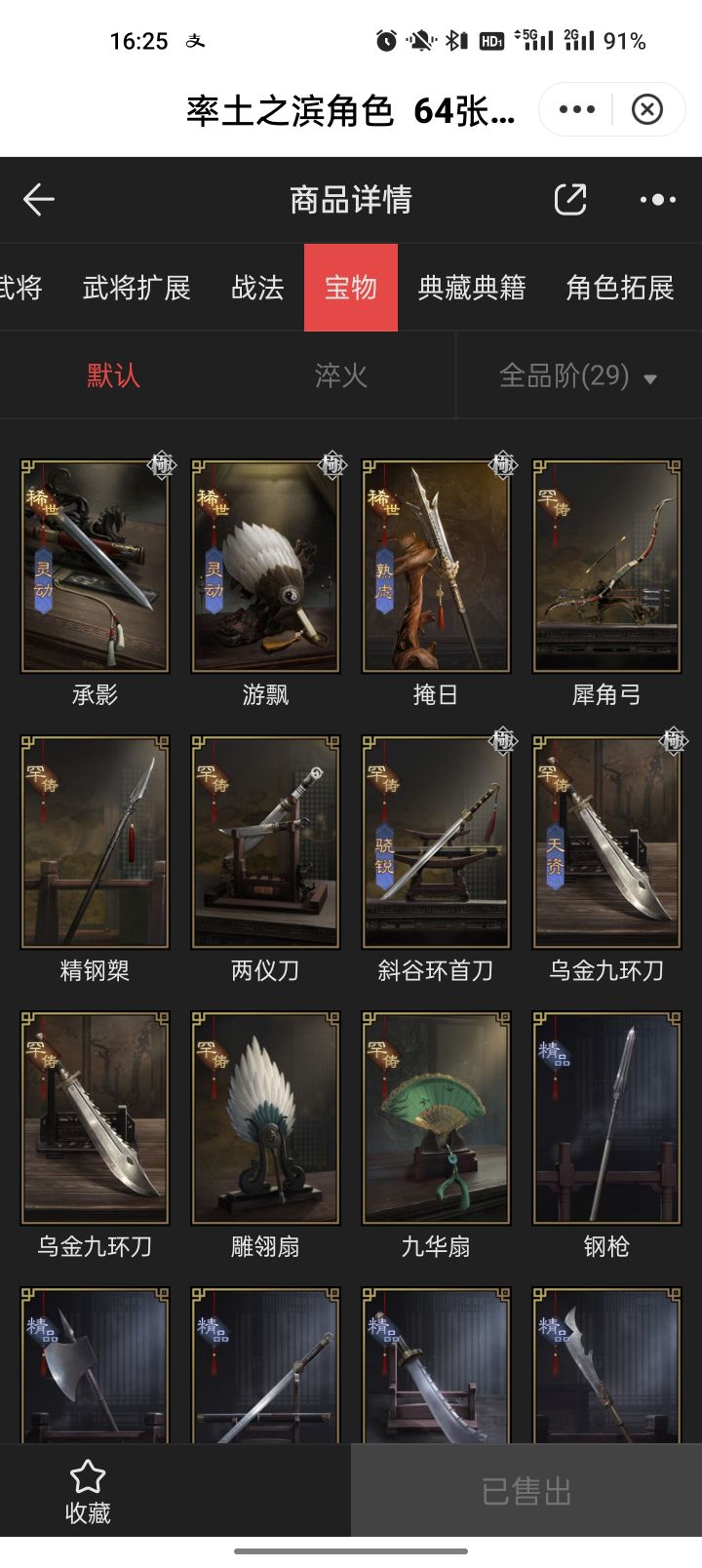The image size is (702, 1568).
Task: Open the mini-program three-dot menu
Action: (577, 109)
